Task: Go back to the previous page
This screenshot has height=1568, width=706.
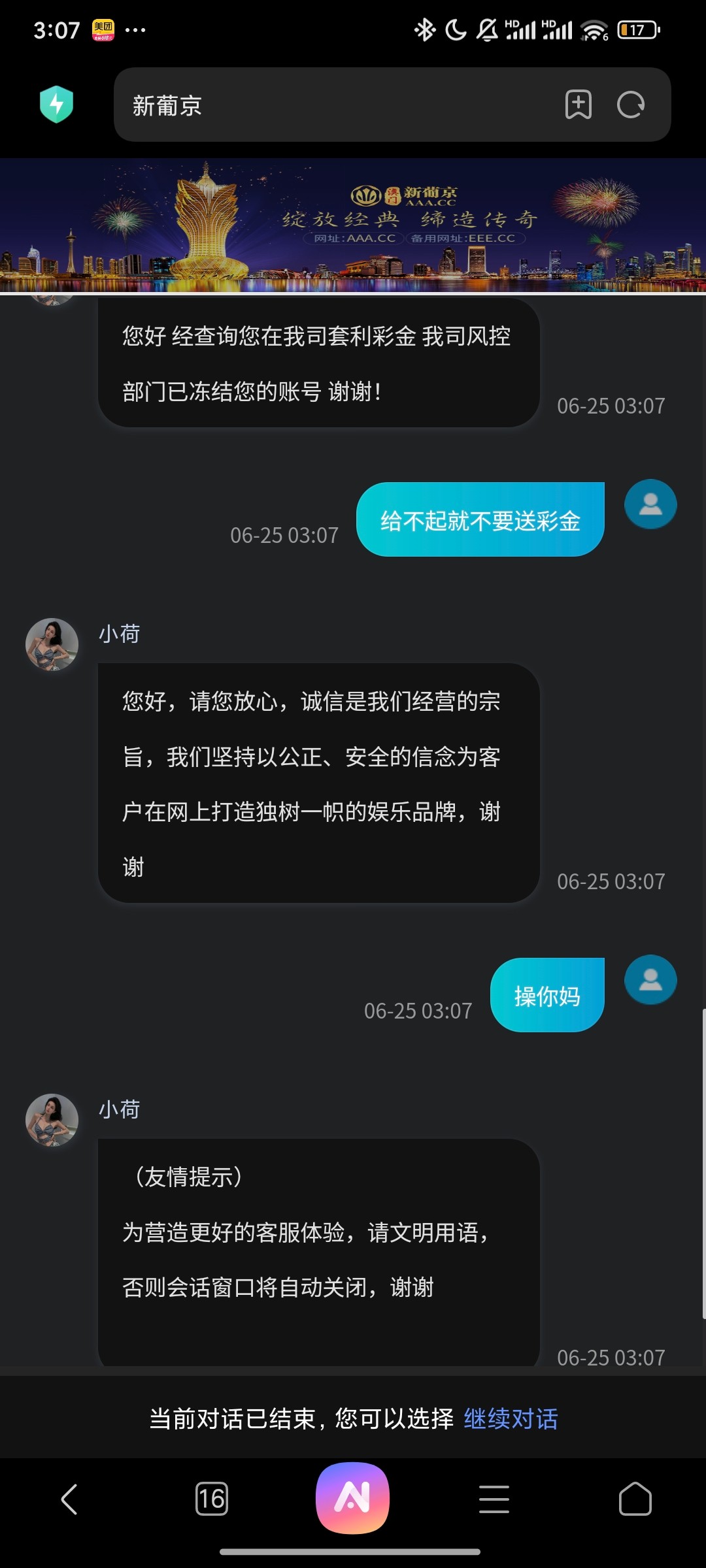Action: click(x=69, y=1499)
